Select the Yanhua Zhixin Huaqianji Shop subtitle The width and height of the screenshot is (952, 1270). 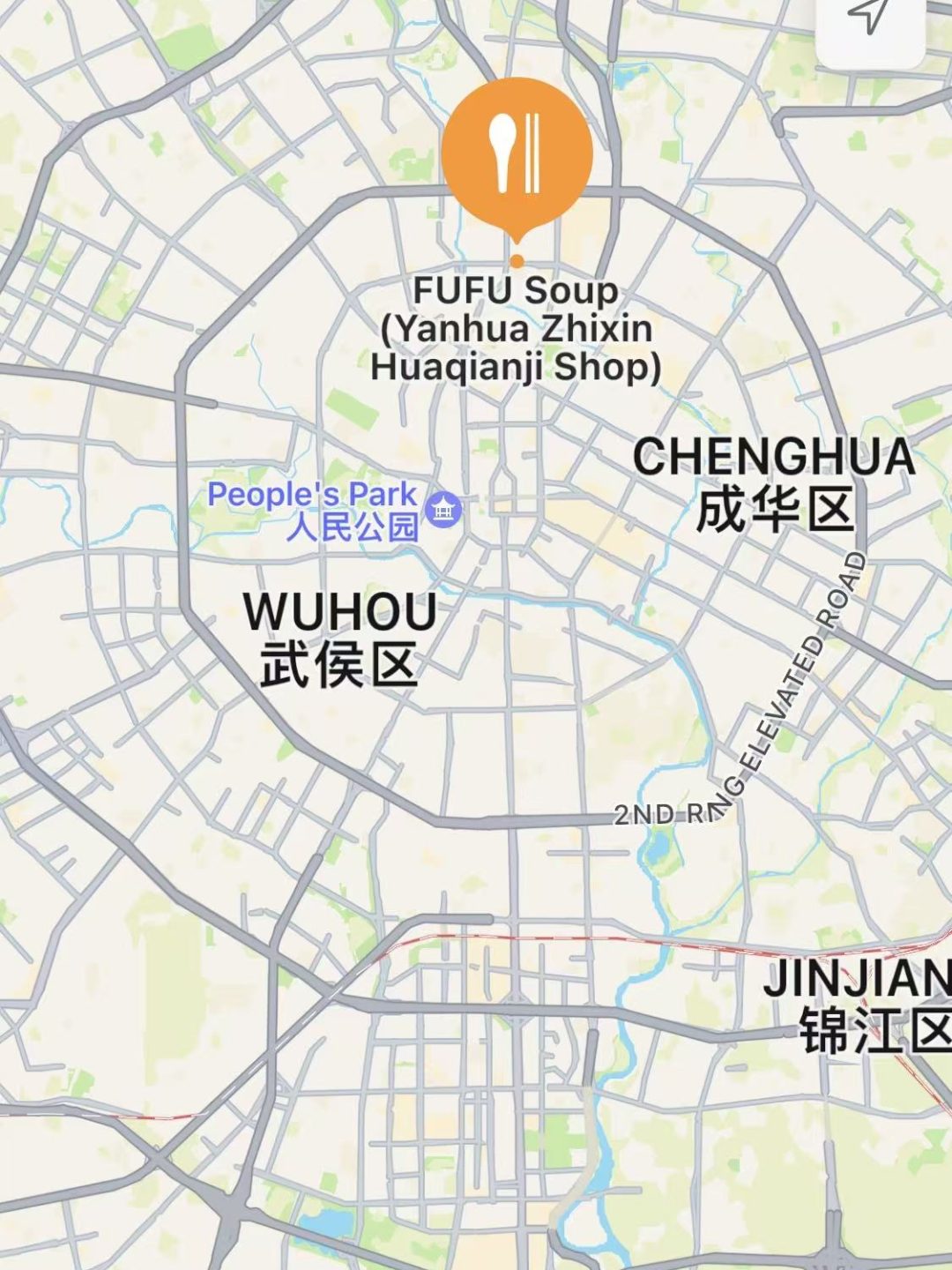tap(518, 347)
